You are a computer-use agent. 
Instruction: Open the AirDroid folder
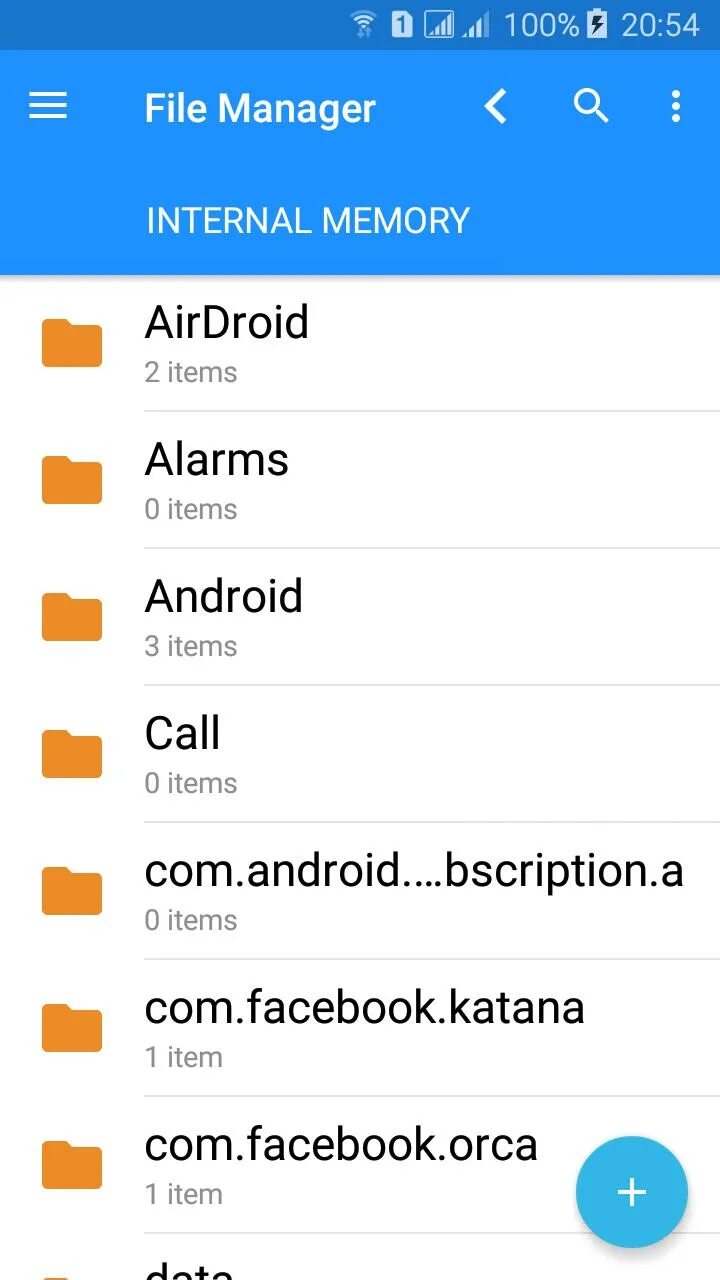tap(360, 343)
